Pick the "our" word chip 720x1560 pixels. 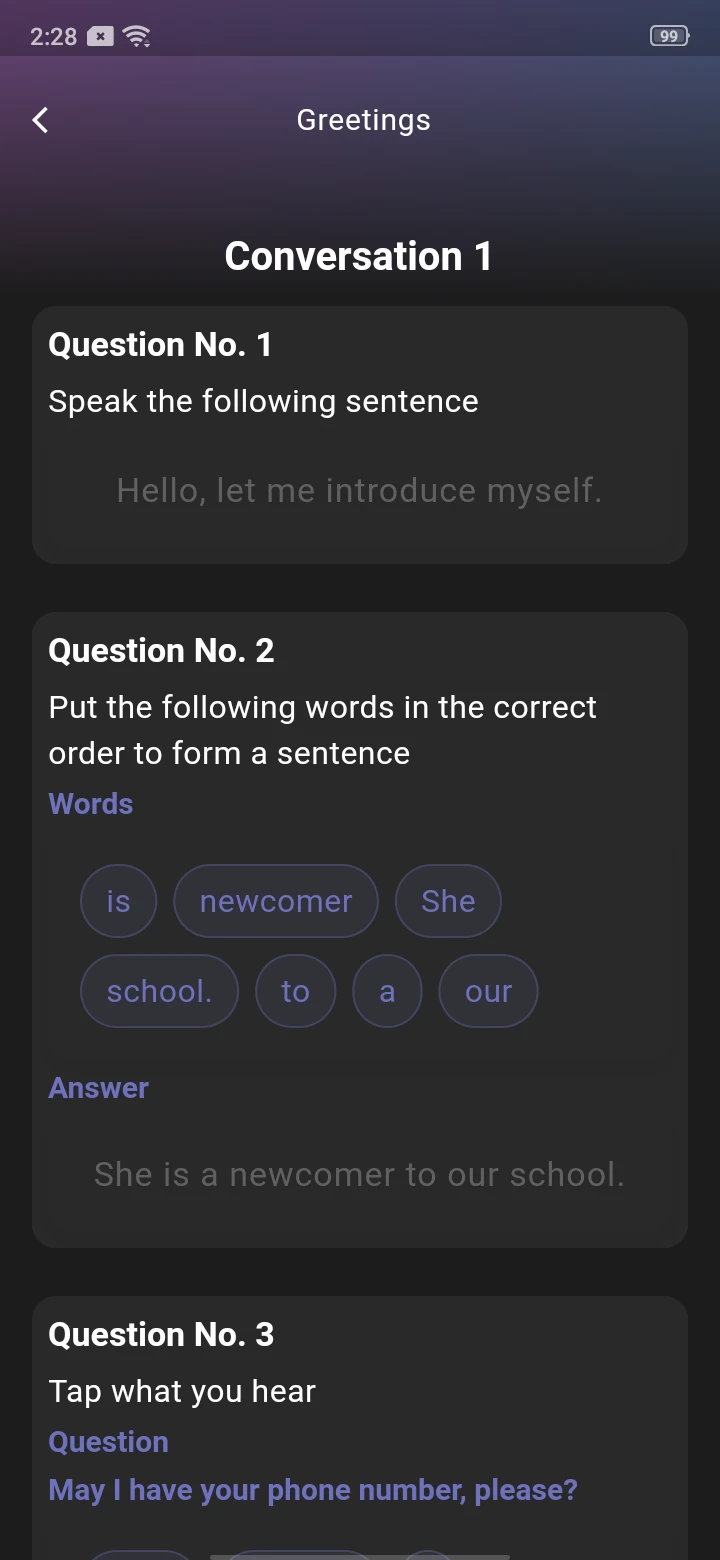[488, 991]
